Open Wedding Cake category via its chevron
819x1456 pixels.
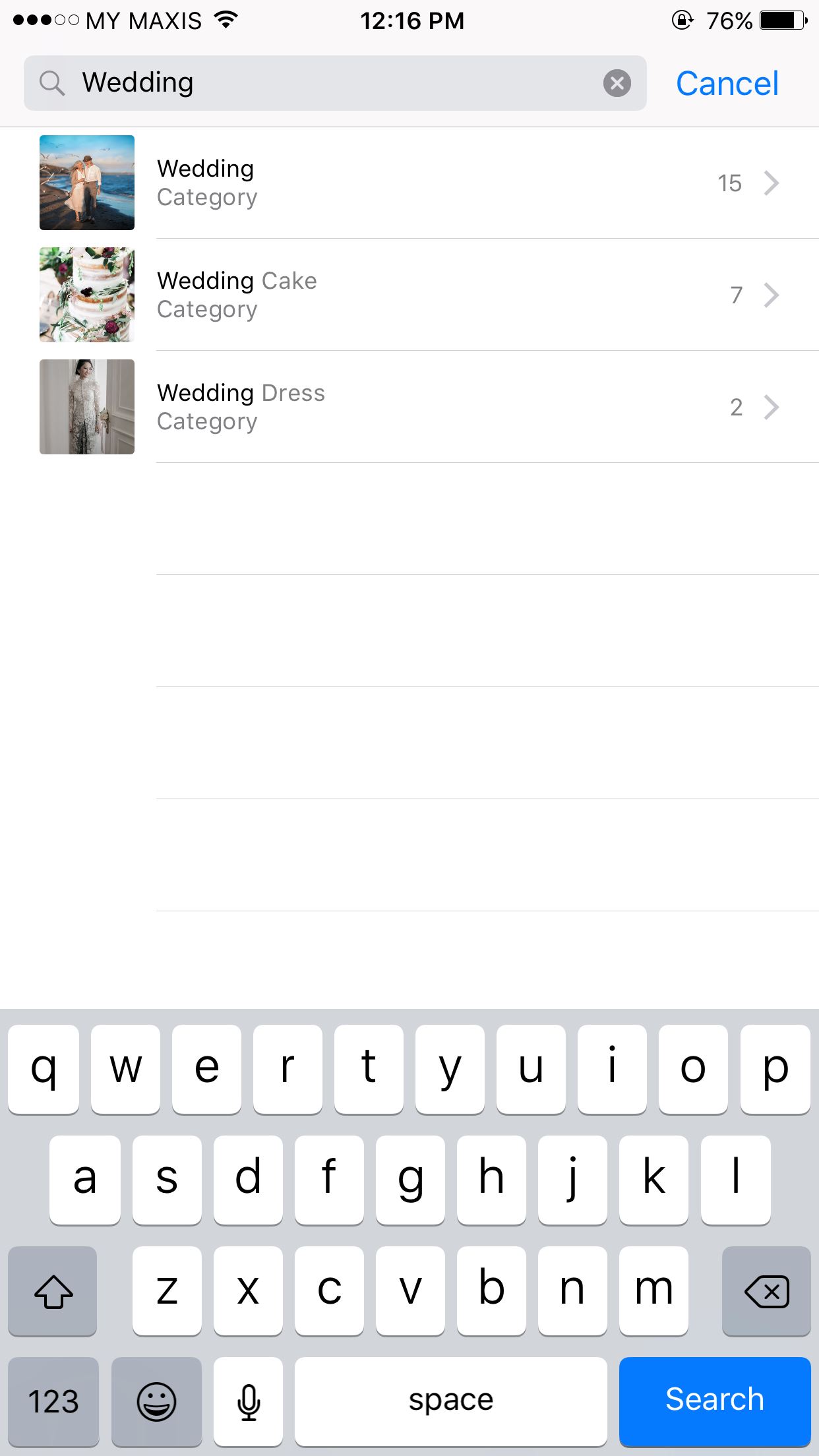click(772, 295)
